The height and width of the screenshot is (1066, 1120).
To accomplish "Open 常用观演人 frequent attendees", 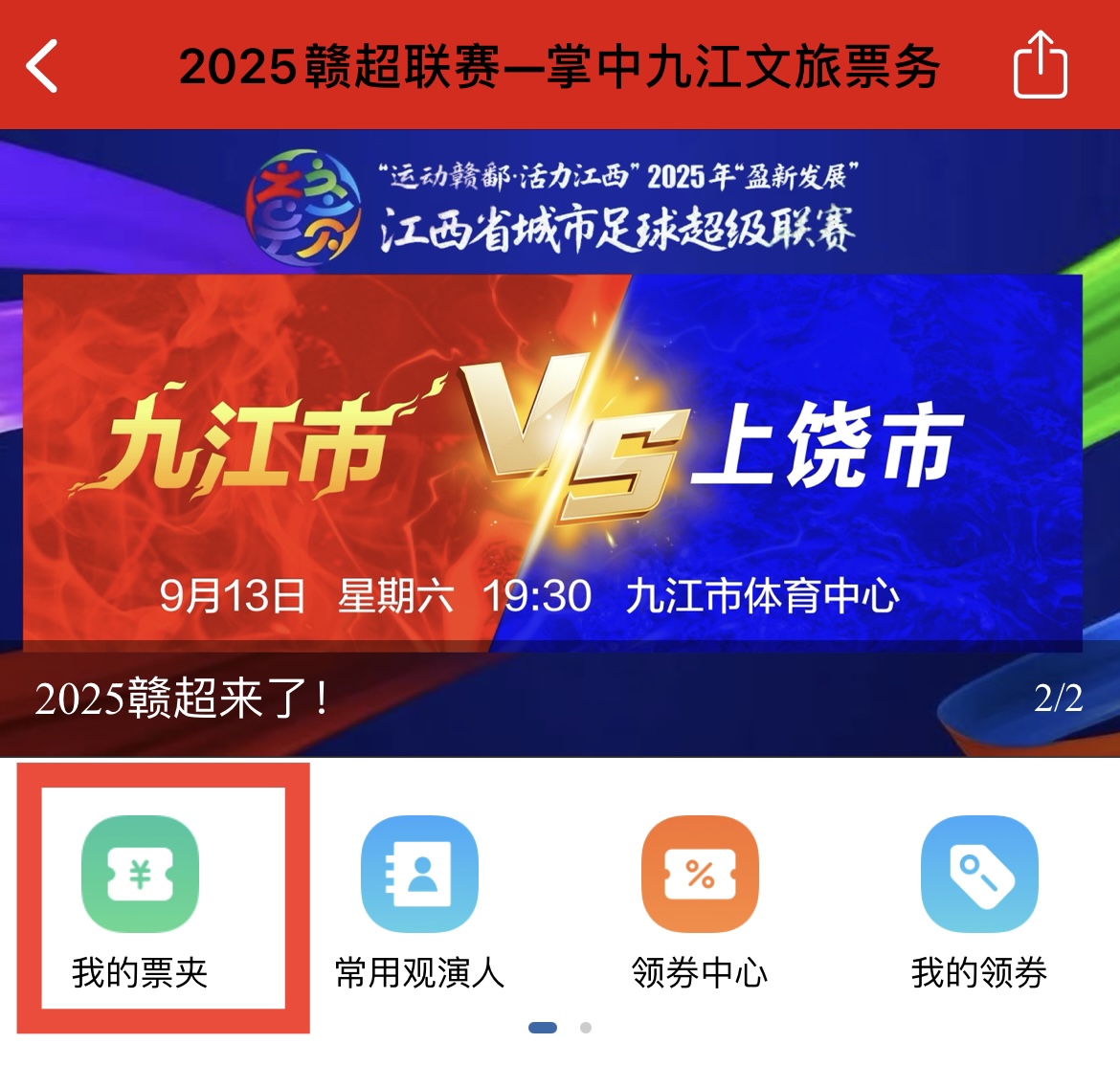I will coord(419,899).
